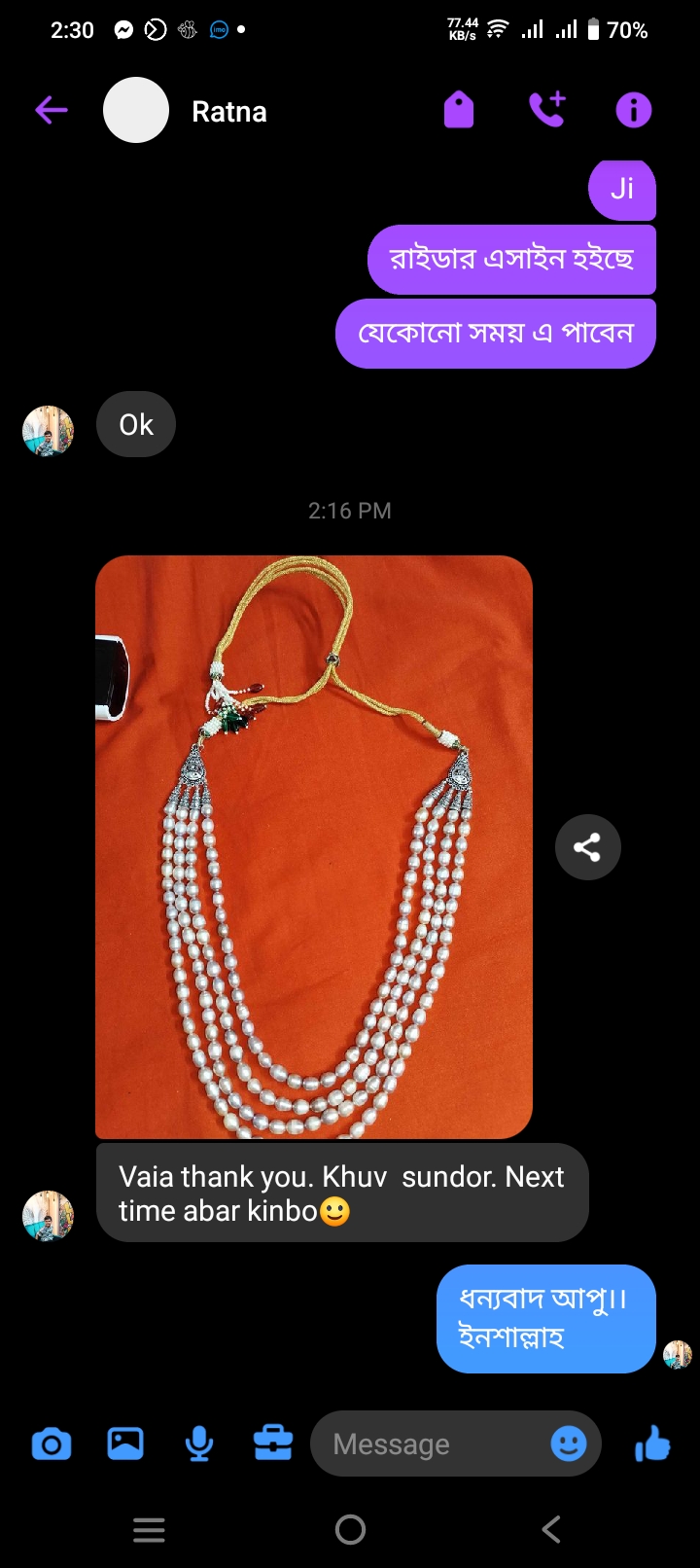Record a voice message
The image size is (700, 1568).
coord(199,1443)
